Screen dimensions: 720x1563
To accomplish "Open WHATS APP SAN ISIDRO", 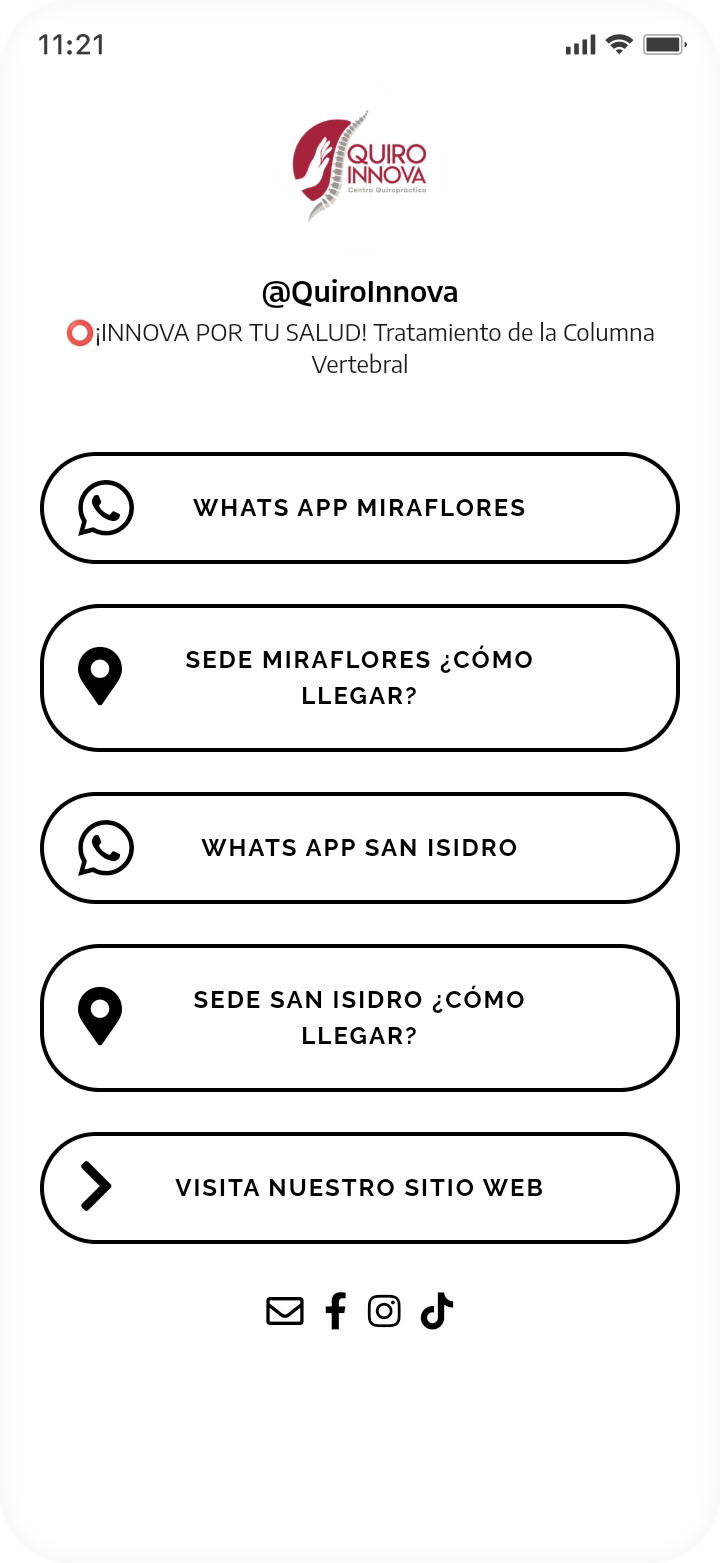I will (x=360, y=847).
